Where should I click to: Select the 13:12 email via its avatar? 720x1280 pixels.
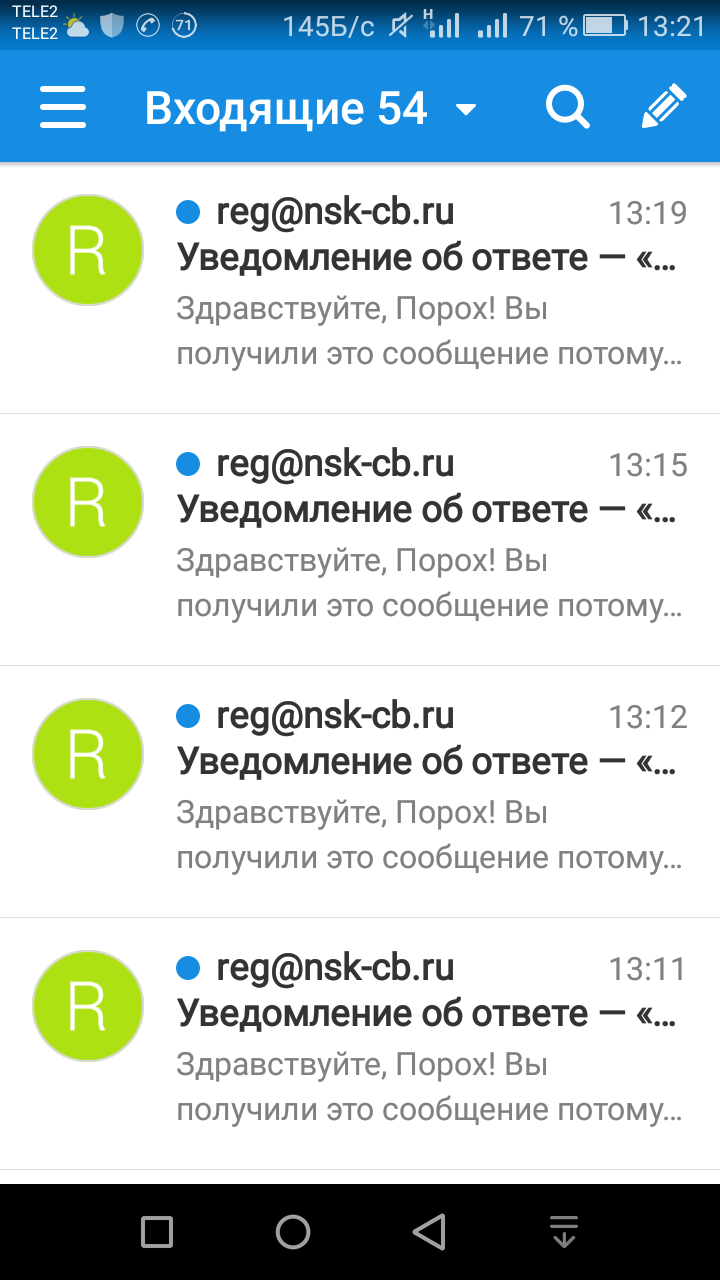(x=88, y=754)
